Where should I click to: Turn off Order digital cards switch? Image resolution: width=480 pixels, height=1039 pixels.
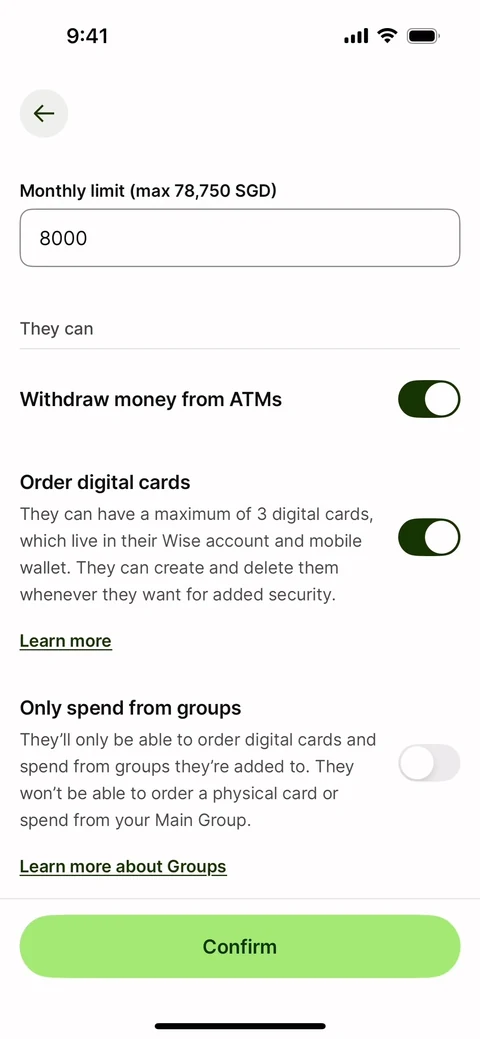pyautogui.click(x=429, y=537)
